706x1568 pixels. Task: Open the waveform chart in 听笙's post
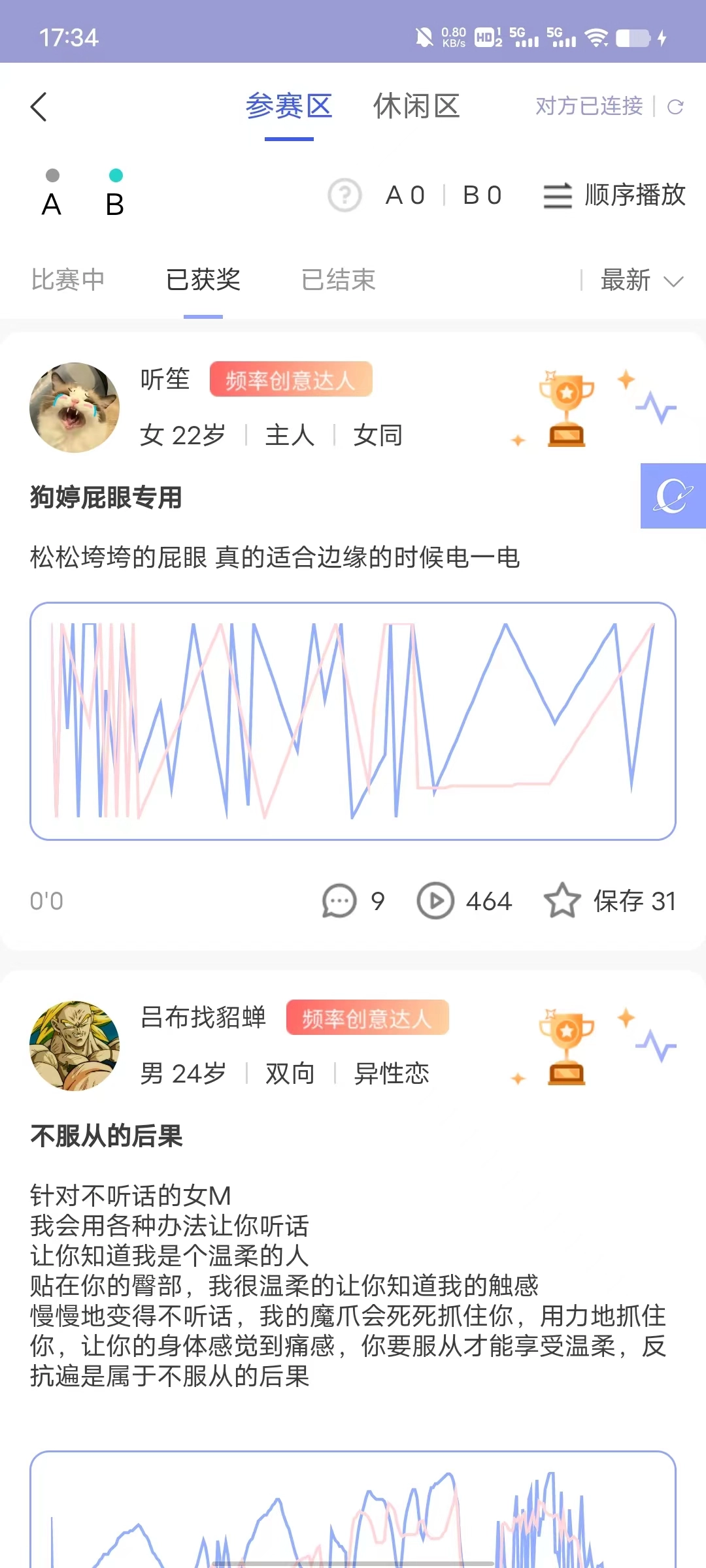[353, 721]
